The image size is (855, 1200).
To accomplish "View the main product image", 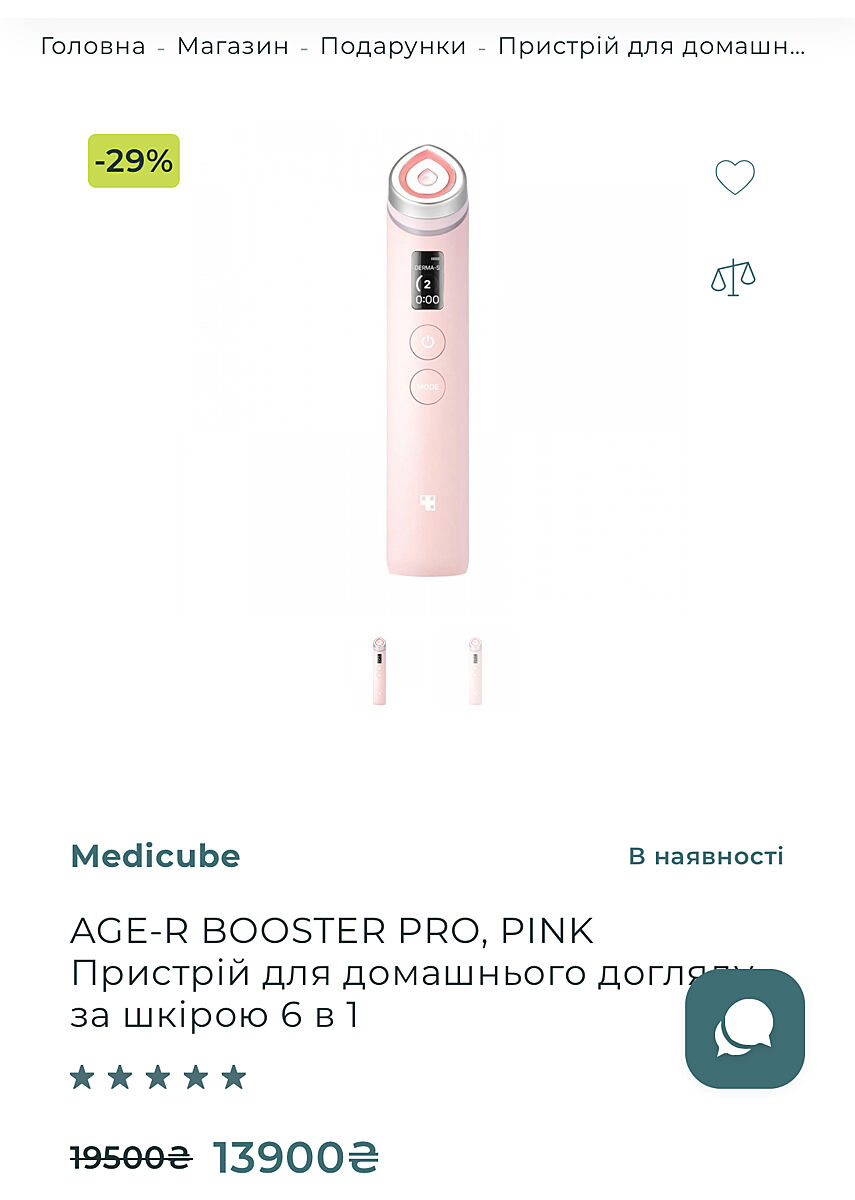I will coord(428,365).
